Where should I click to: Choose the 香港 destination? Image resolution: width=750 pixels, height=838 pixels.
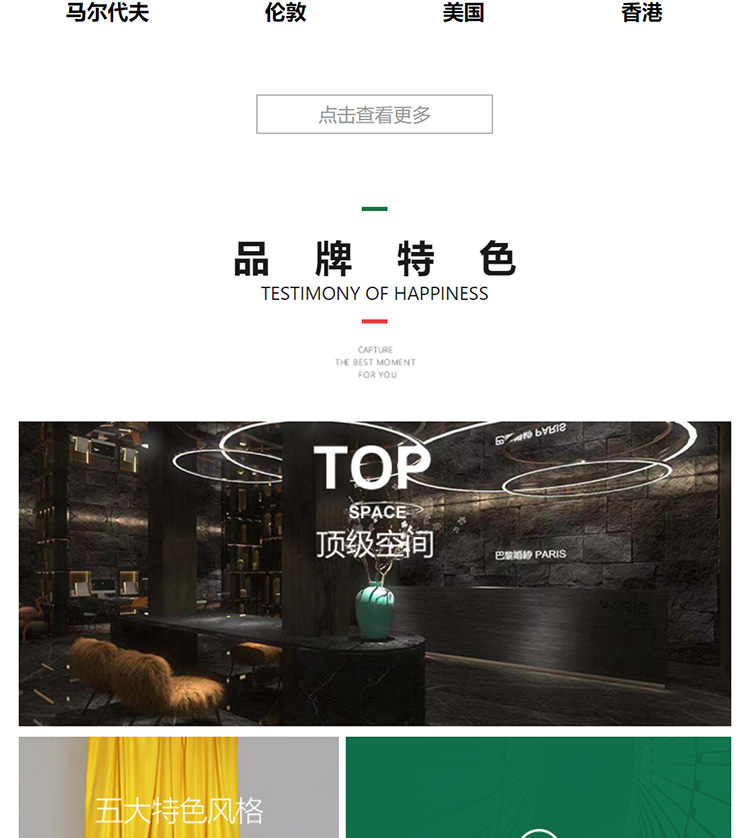pos(641,13)
